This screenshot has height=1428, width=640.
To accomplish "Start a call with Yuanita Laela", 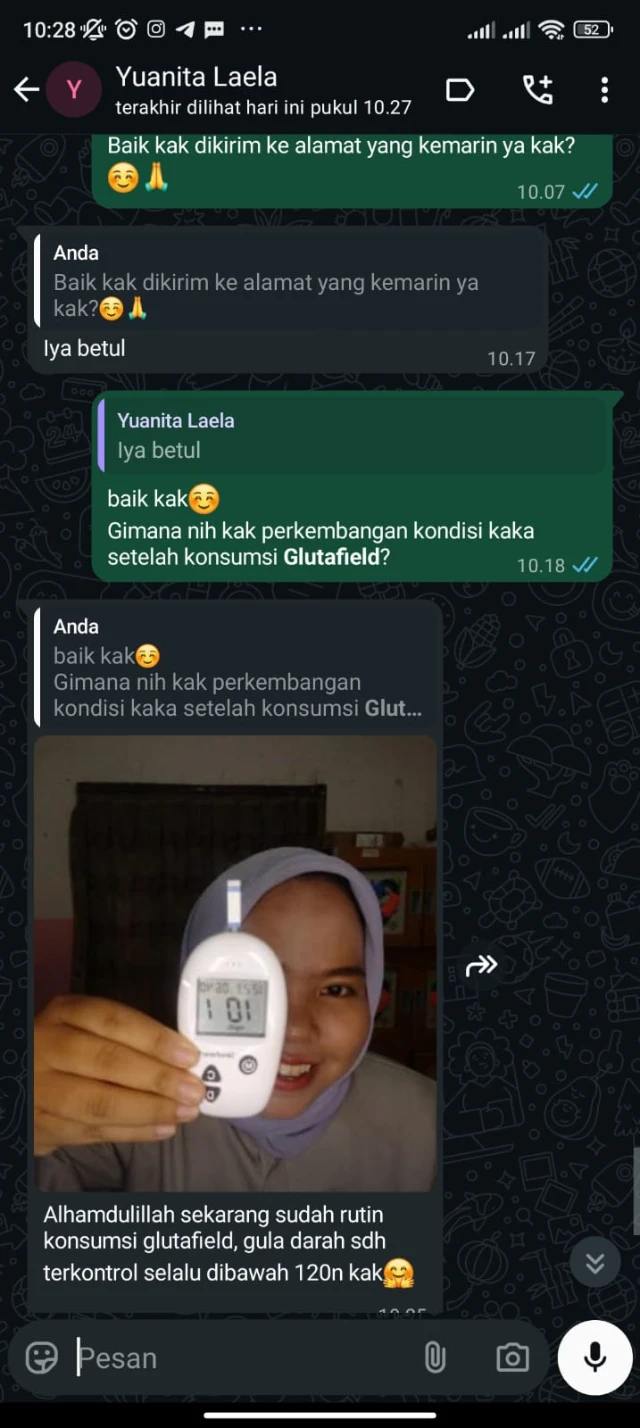I will point(538,90).
